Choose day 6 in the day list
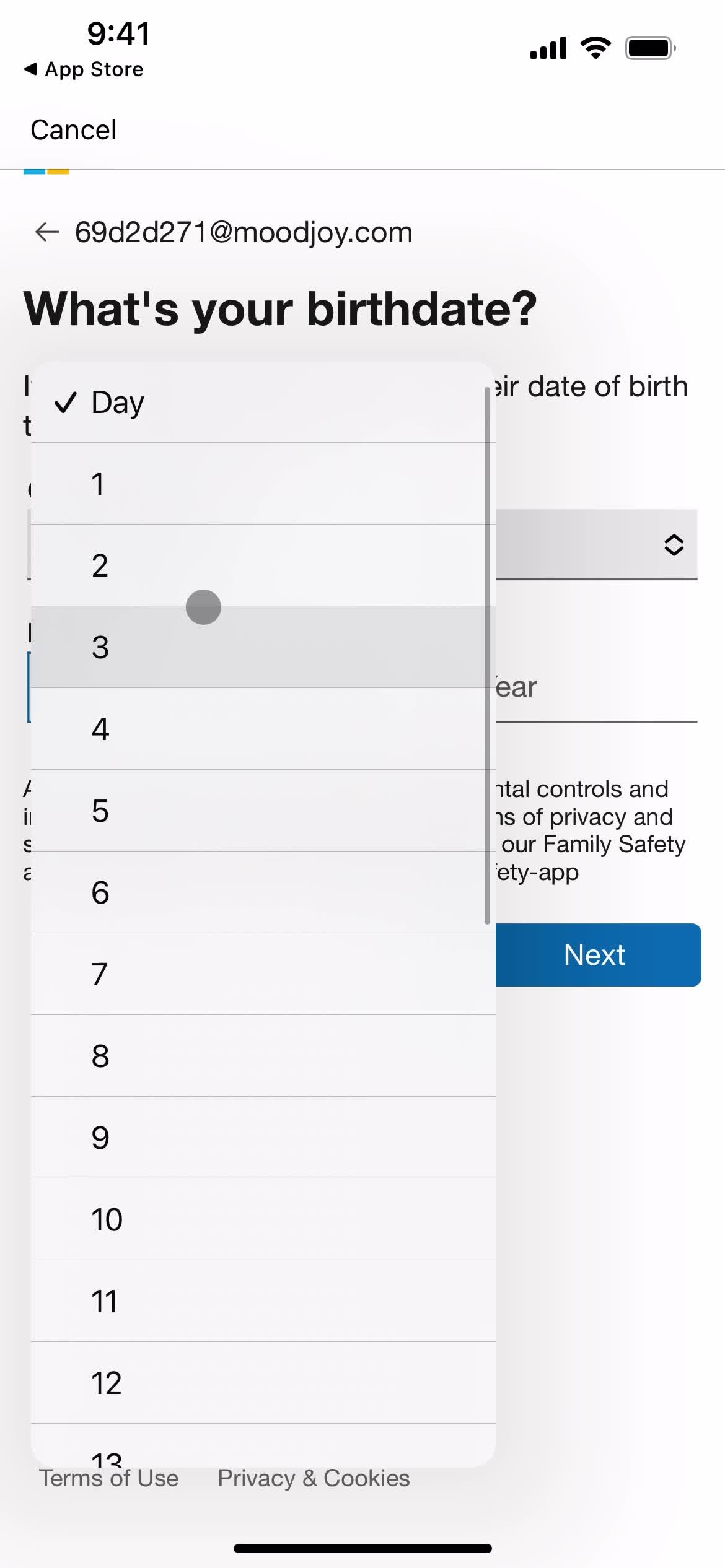 (x=100, y=892)
